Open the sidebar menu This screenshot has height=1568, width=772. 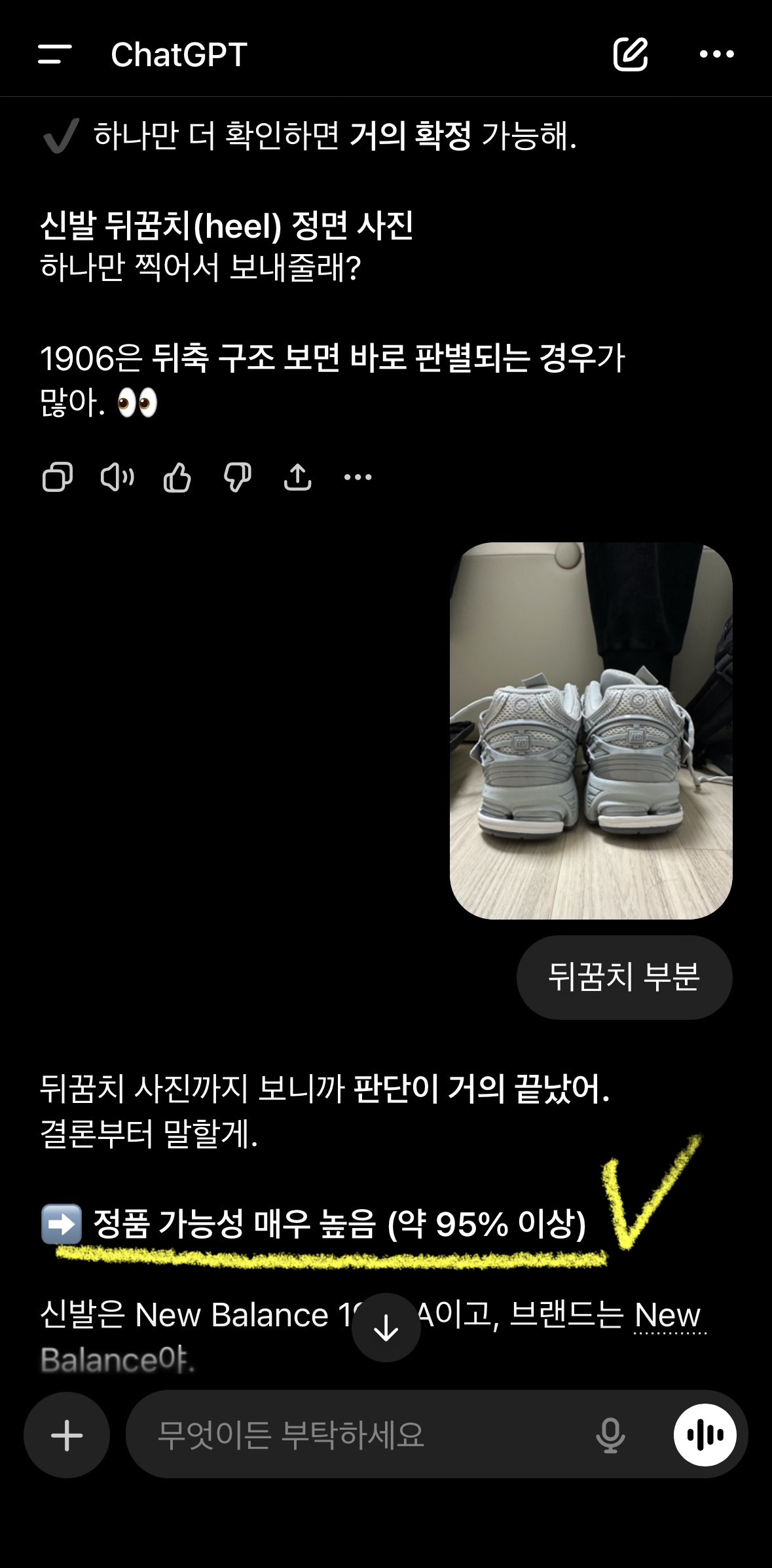coord(55,54)
